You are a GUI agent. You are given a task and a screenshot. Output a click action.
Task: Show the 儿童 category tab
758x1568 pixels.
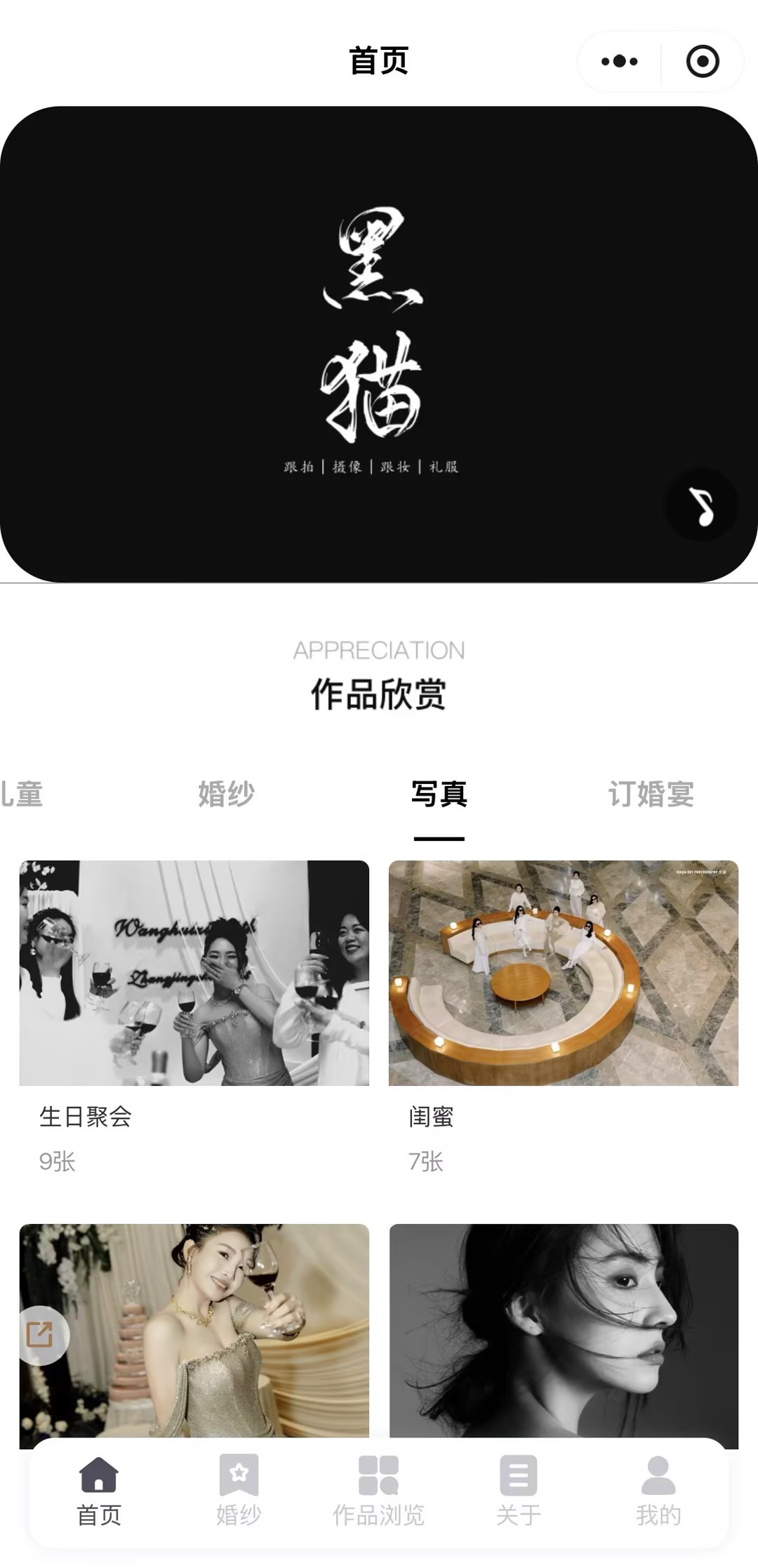[x=22, y=795]
